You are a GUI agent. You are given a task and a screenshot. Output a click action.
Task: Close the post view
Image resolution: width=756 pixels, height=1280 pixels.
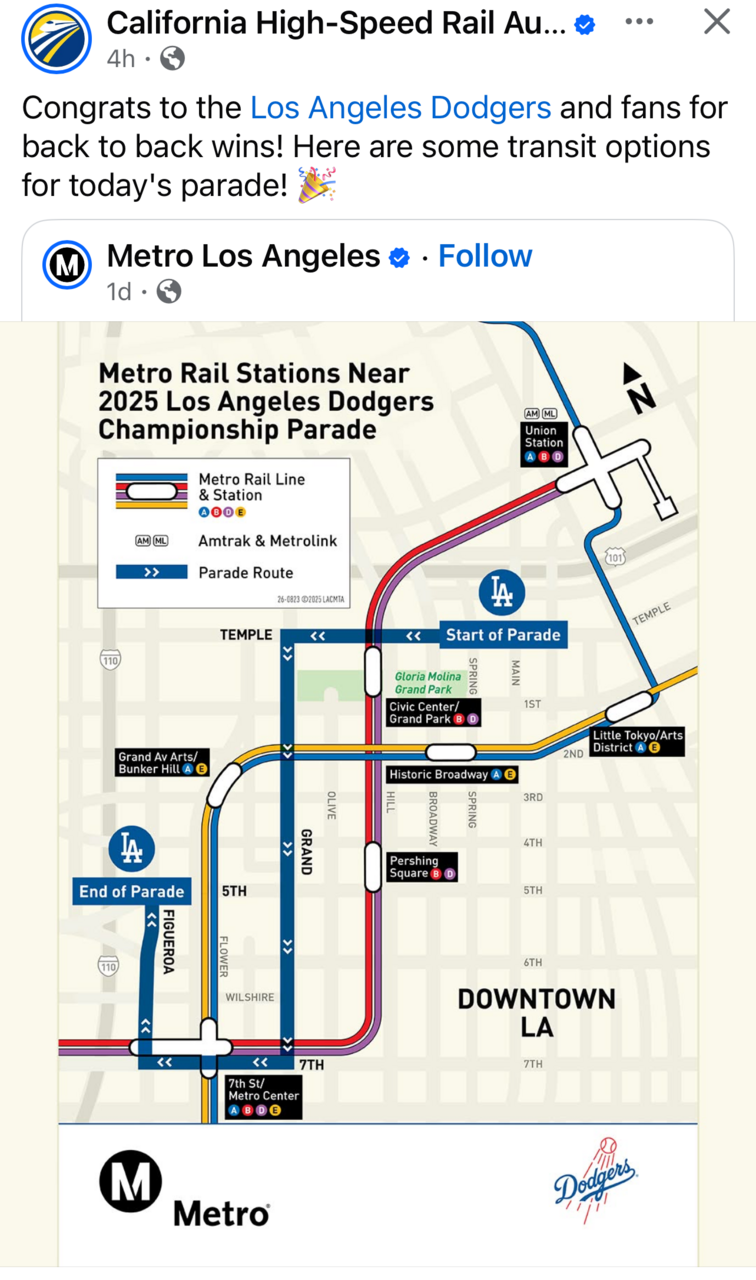[x=716, y=21]
